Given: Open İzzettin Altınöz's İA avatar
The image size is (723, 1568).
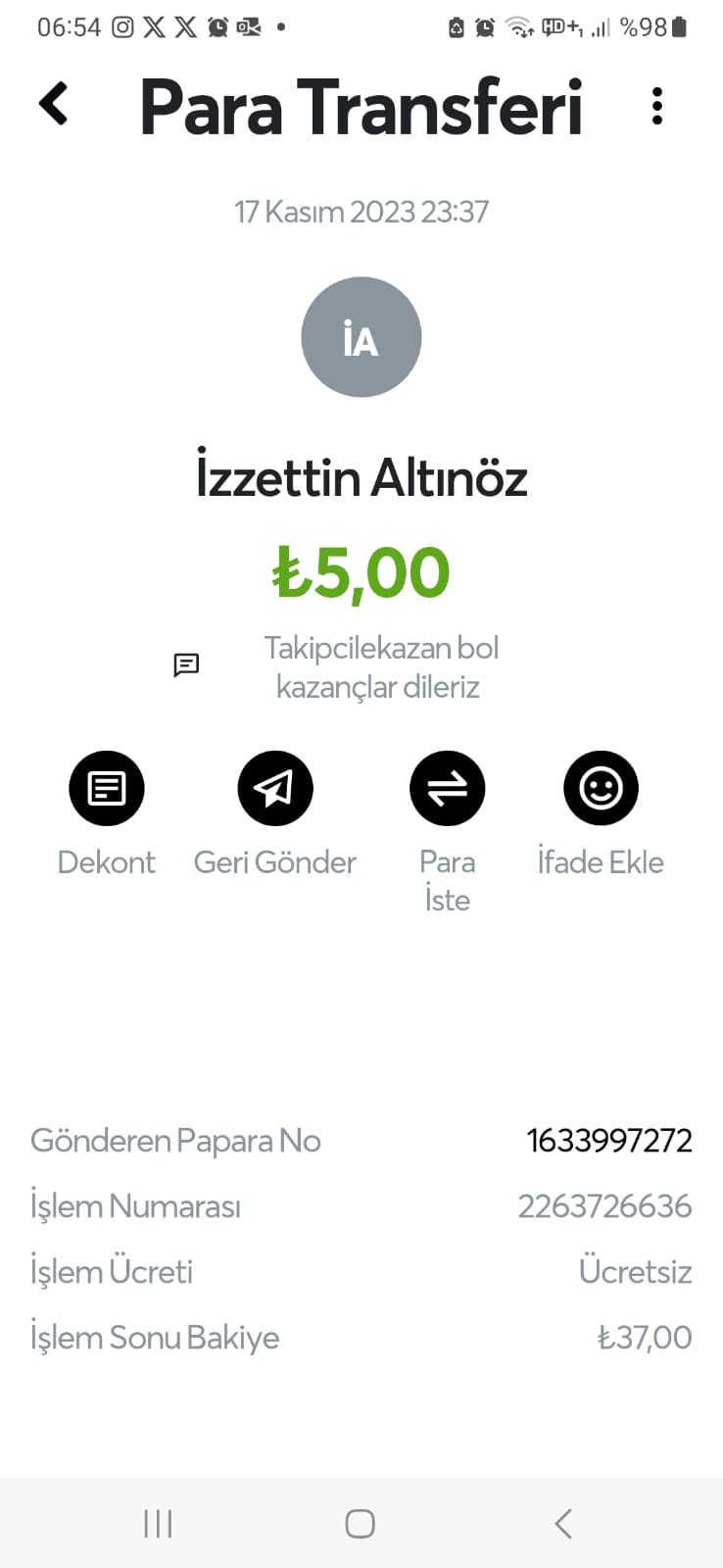Looking at the screenshot, I should [361, 337].
